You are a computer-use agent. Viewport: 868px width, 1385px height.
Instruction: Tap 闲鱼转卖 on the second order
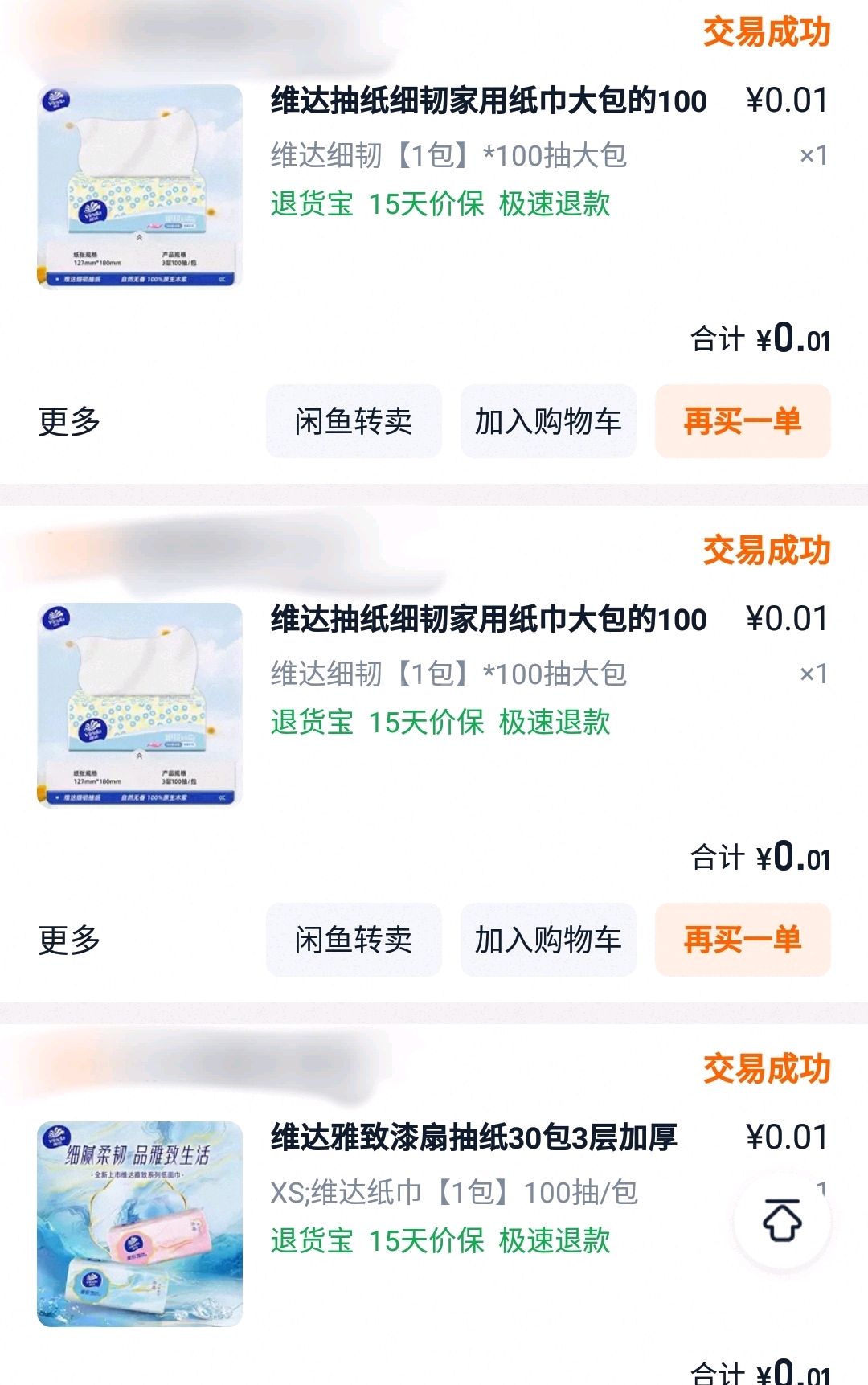click(x=354, y=940)
